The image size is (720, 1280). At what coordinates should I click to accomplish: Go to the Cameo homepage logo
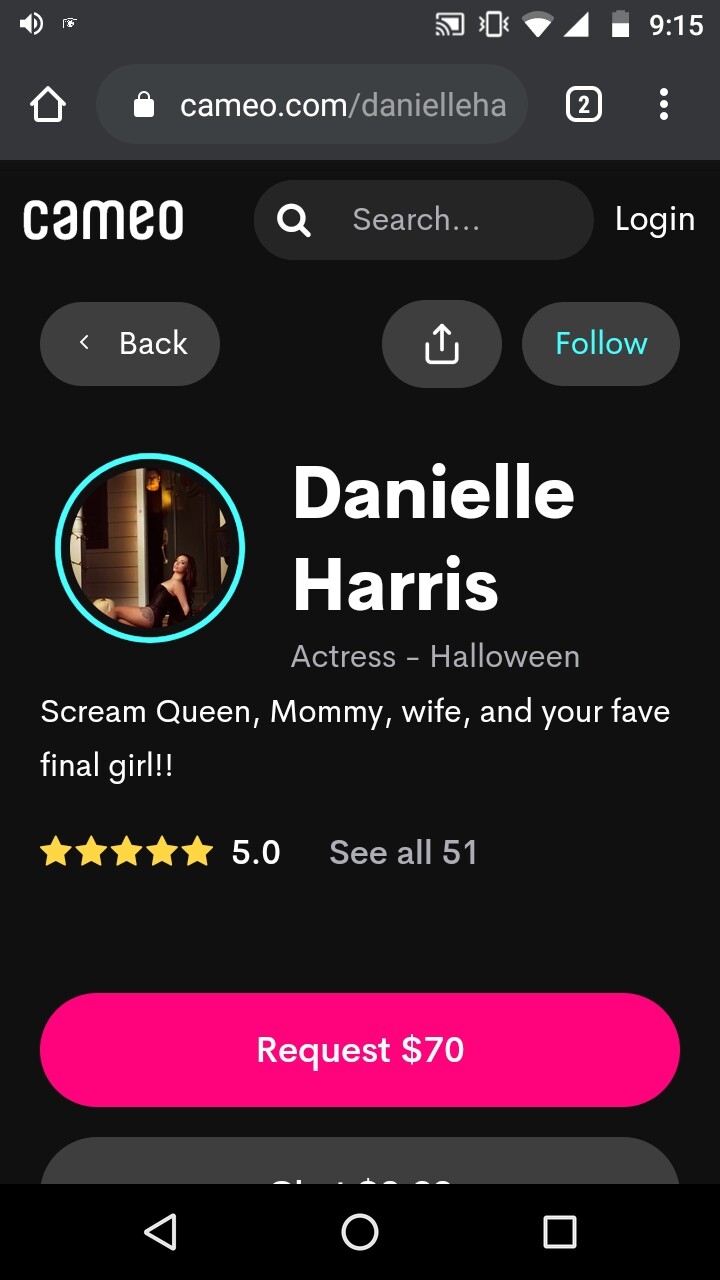point(103,220)
